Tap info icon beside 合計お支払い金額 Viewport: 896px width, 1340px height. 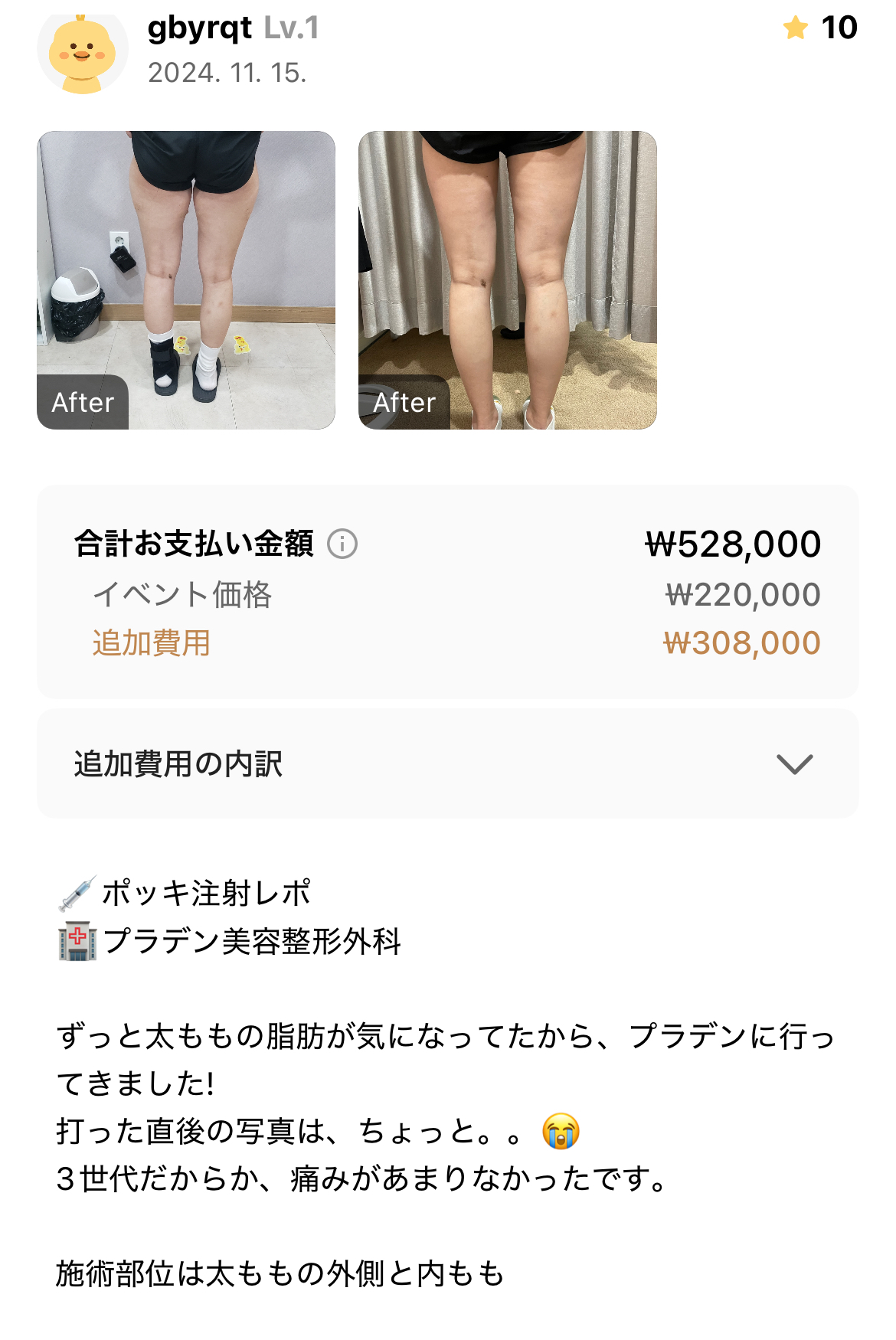(342, 544)
